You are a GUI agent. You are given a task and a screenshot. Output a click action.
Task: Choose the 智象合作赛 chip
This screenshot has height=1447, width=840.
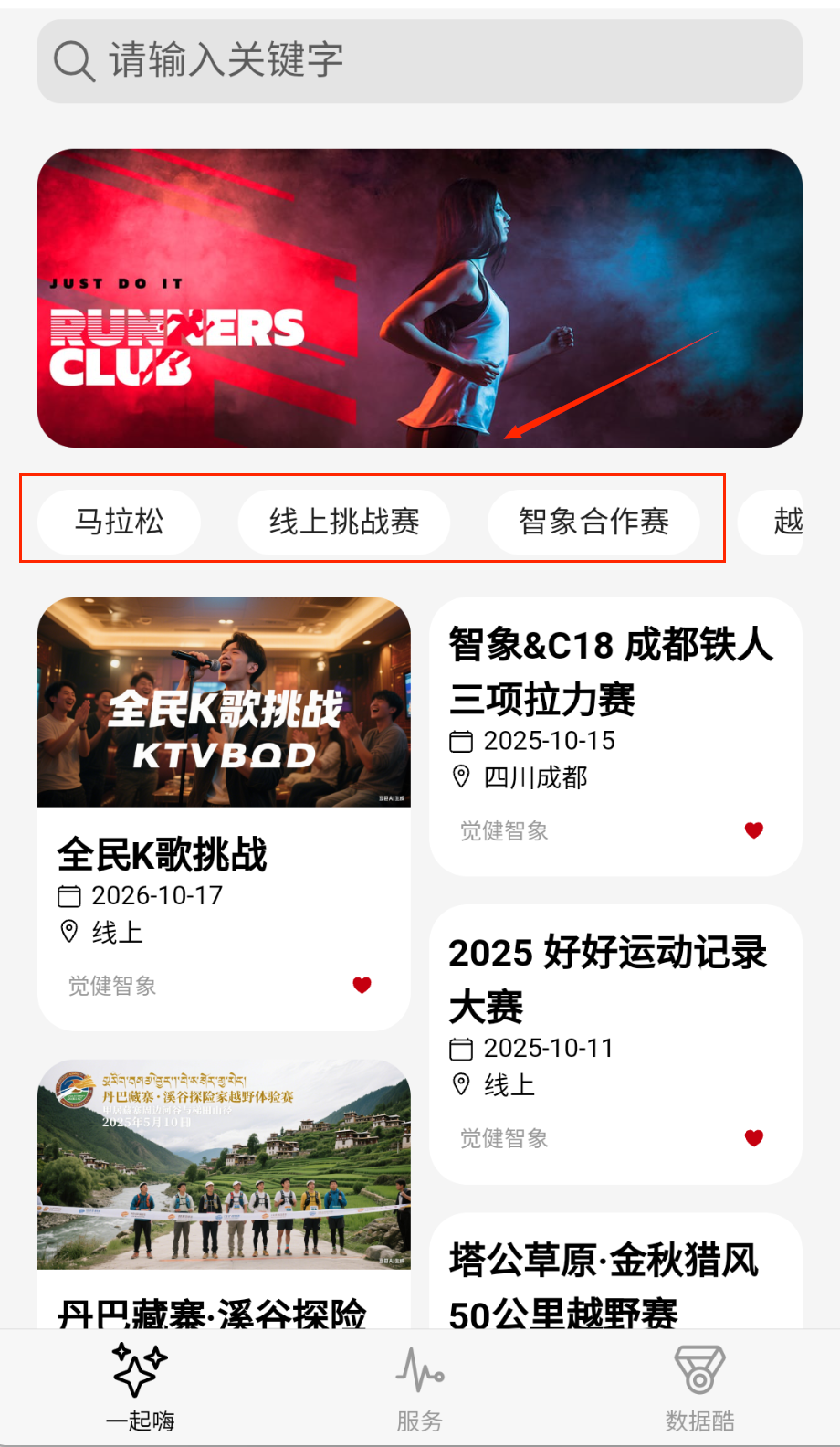tap(593, 522)
